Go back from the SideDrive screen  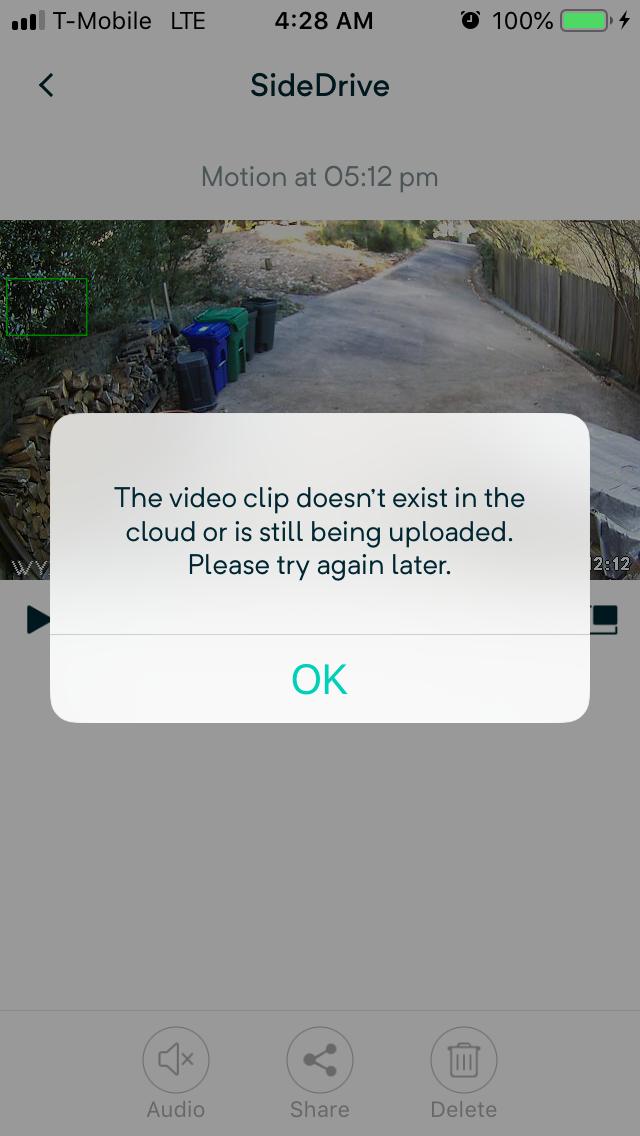pos(46,86)
